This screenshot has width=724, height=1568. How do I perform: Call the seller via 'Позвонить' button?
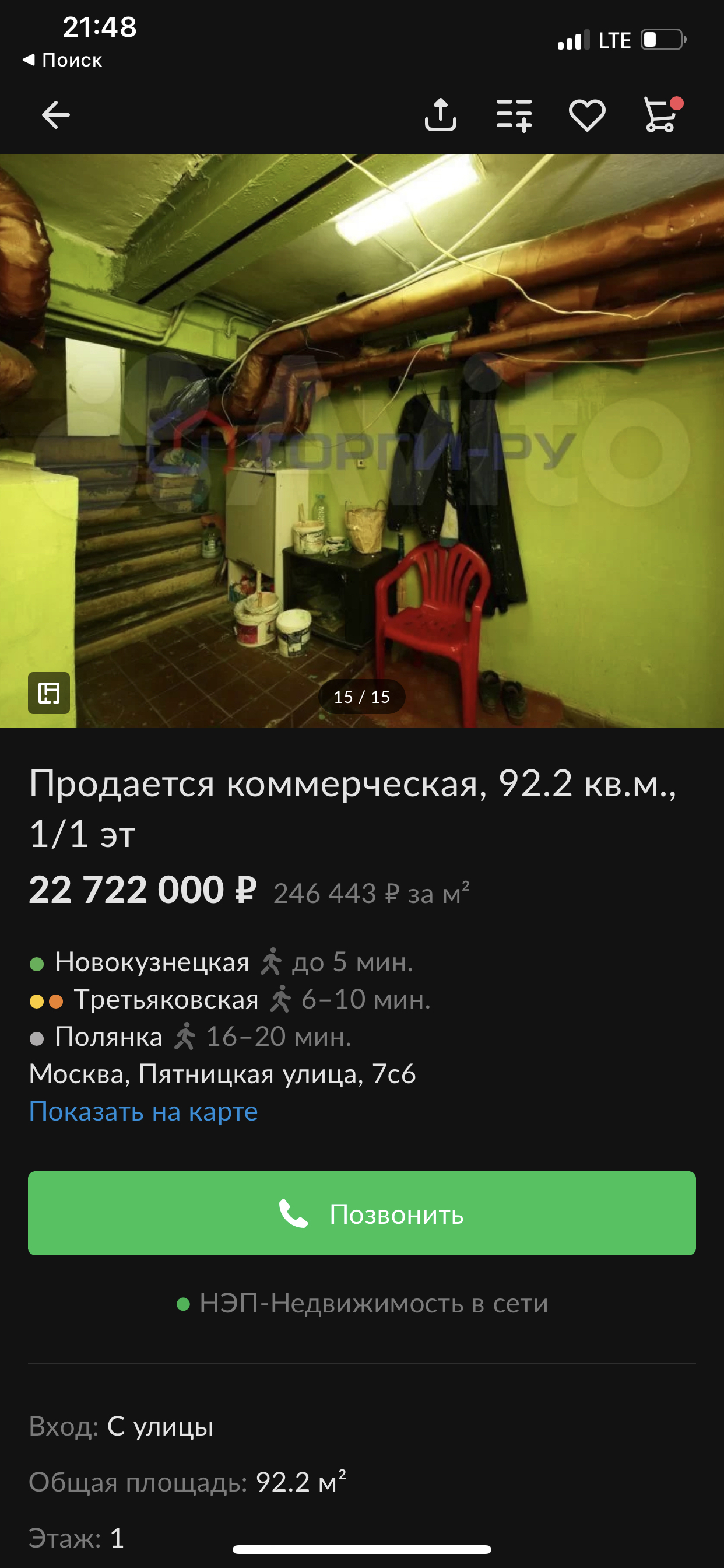click(x=362, y=1214)
